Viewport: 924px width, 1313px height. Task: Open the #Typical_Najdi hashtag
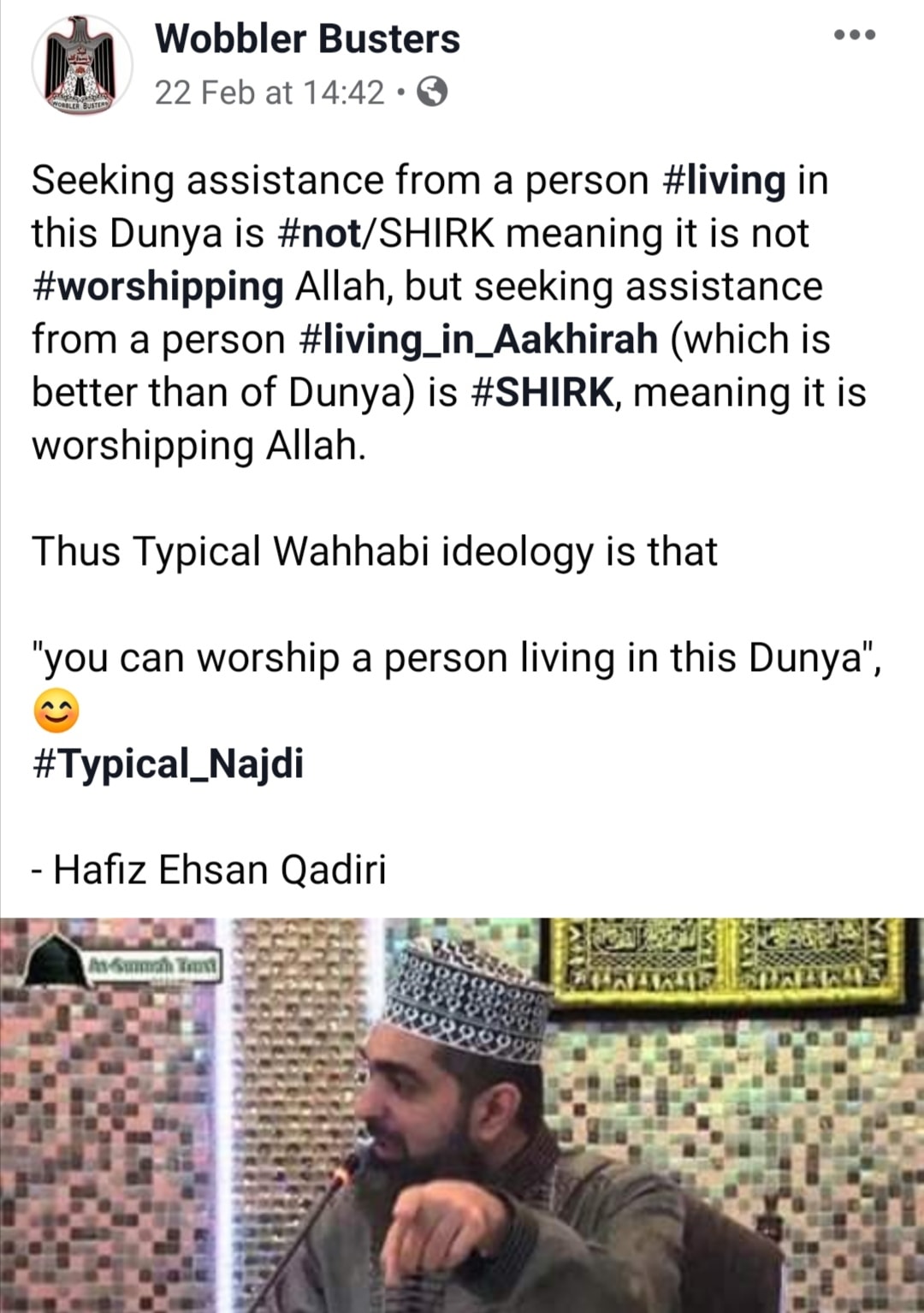(x=168, y=763)
